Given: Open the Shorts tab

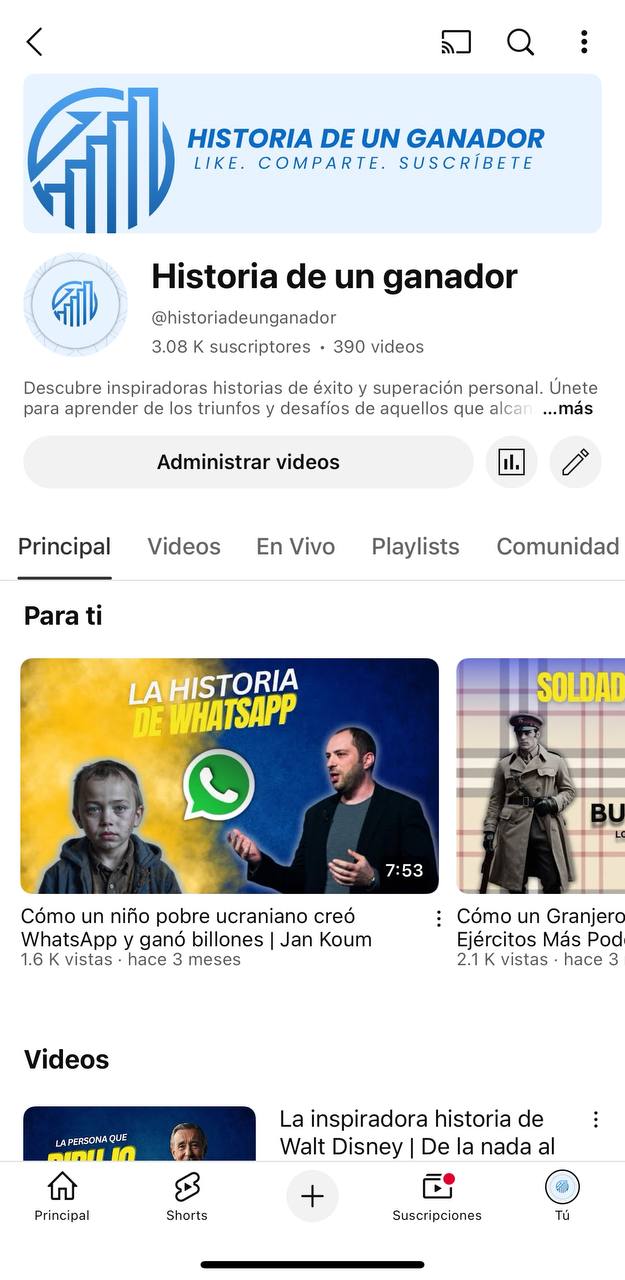Looking at the screenshot, I should (187, 1197).
